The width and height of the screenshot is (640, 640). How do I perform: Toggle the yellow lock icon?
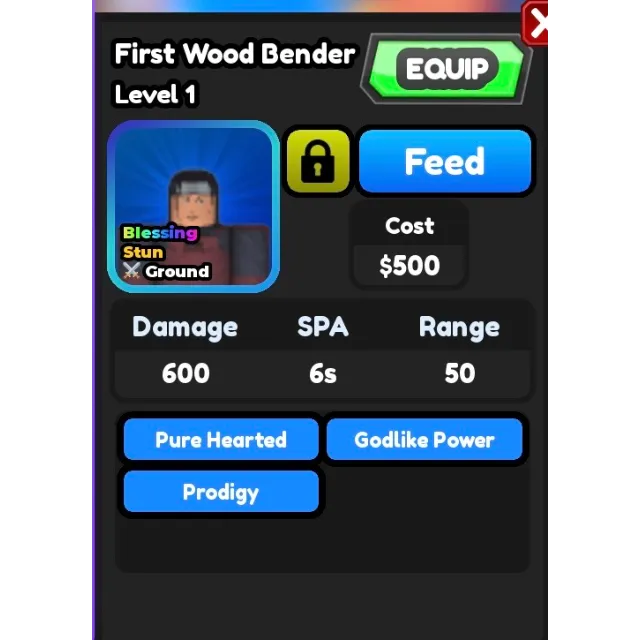click(318, 161)
